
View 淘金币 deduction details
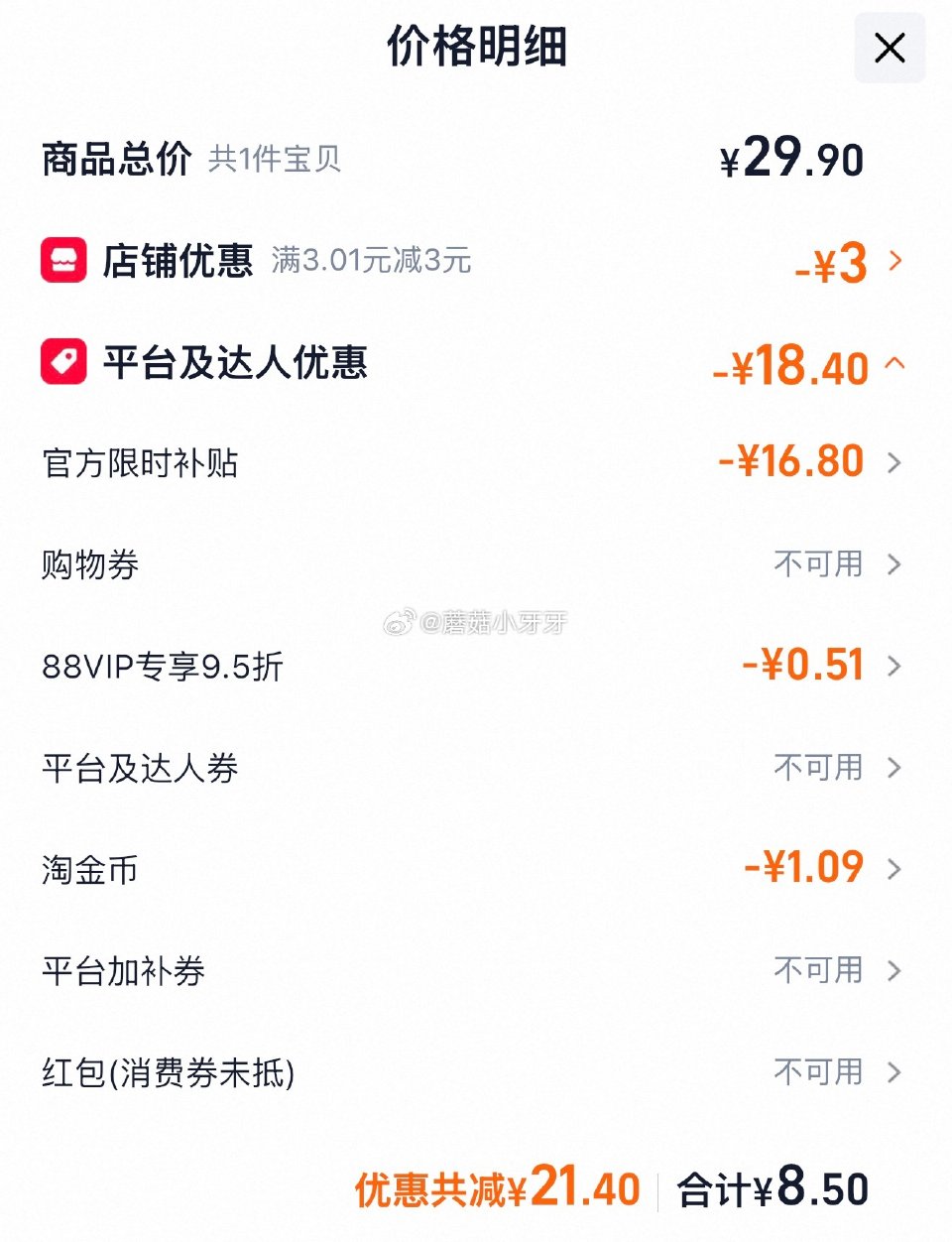(895, 870)
